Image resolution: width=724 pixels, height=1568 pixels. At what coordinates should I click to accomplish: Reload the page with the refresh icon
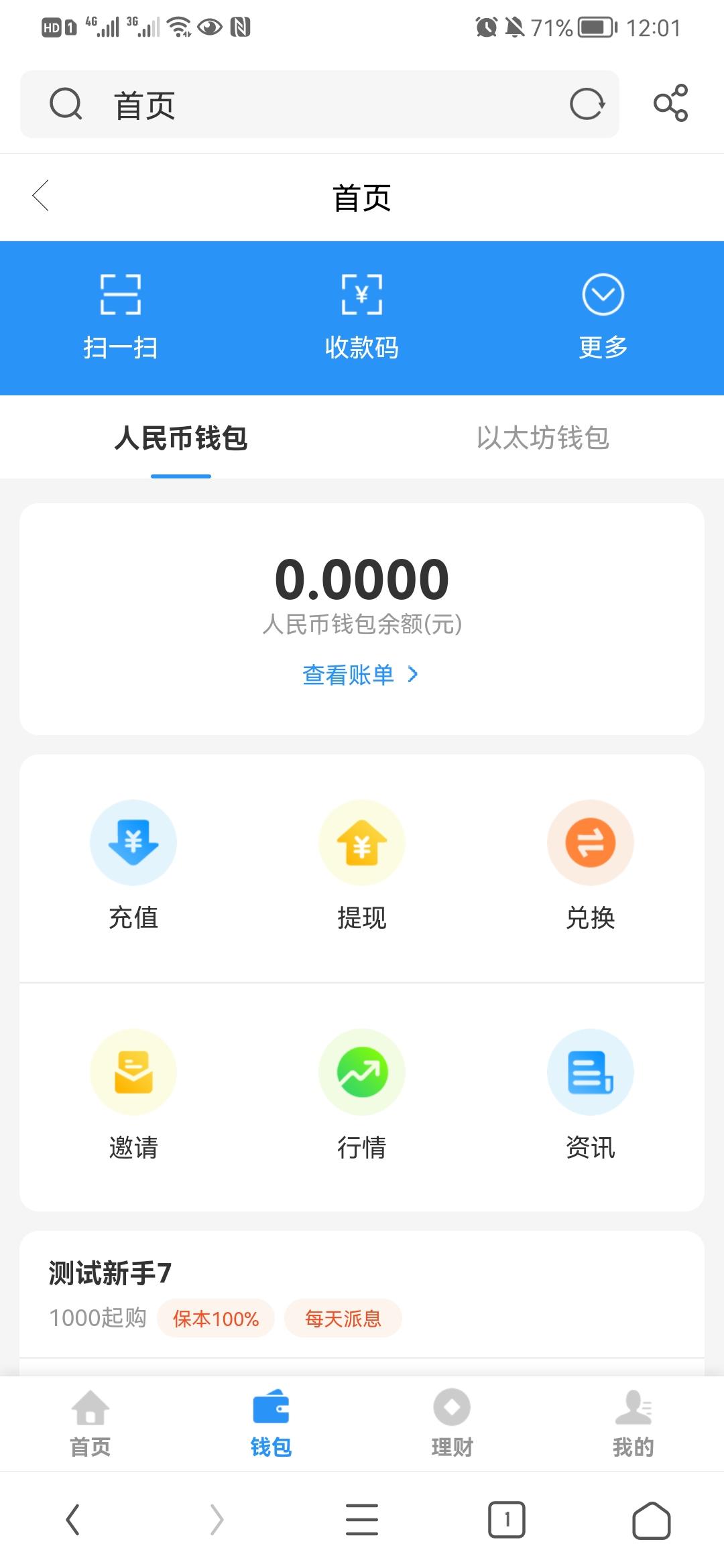tap(587, 105)
